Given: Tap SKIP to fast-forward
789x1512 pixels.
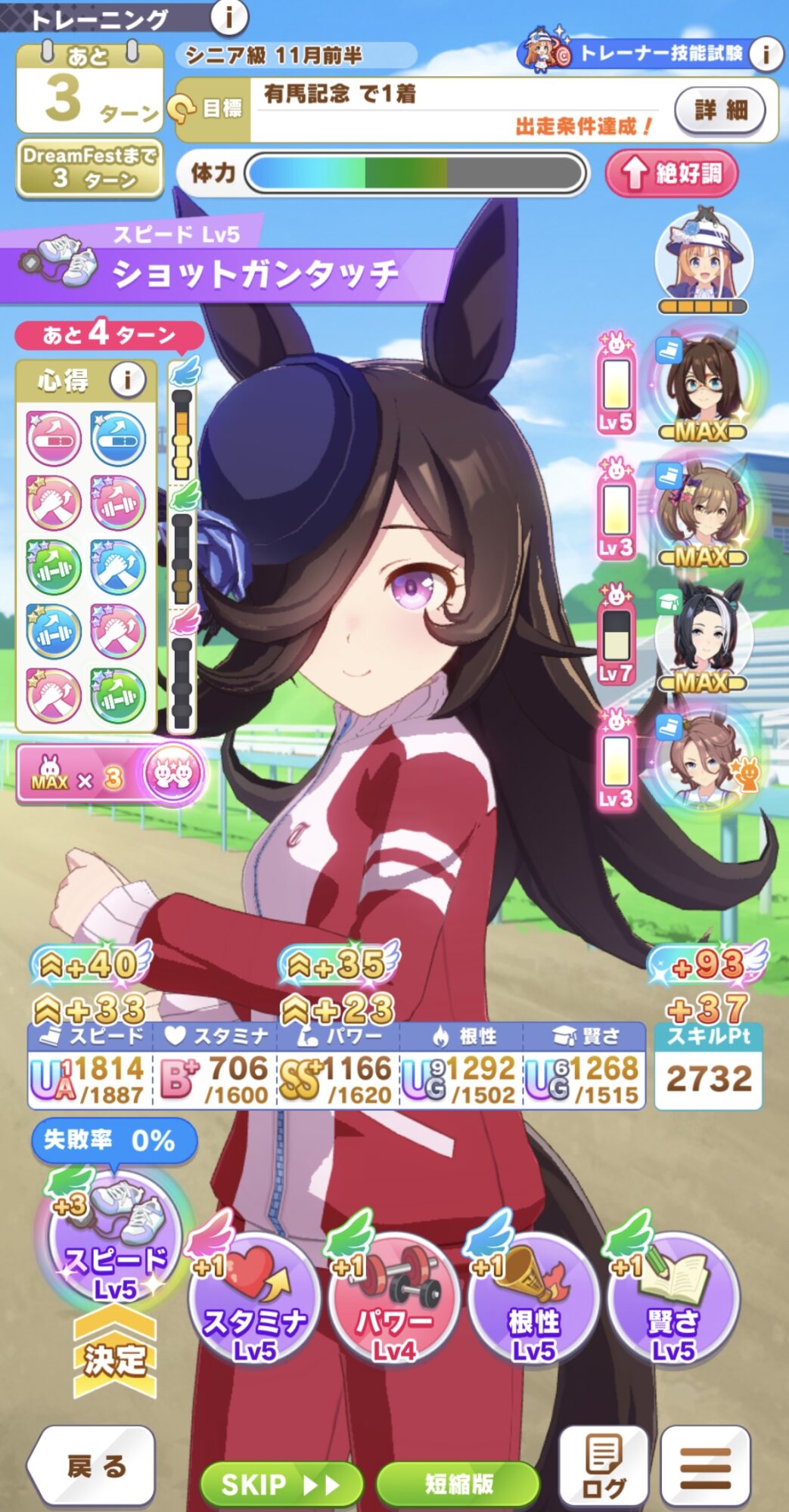Looking at the screenshot, I should (x=281, y=1484).
